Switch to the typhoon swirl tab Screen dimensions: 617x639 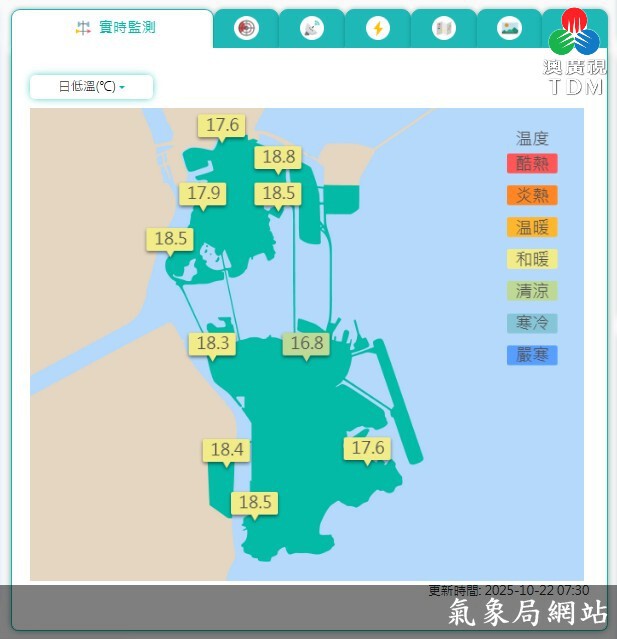(246, 29)
